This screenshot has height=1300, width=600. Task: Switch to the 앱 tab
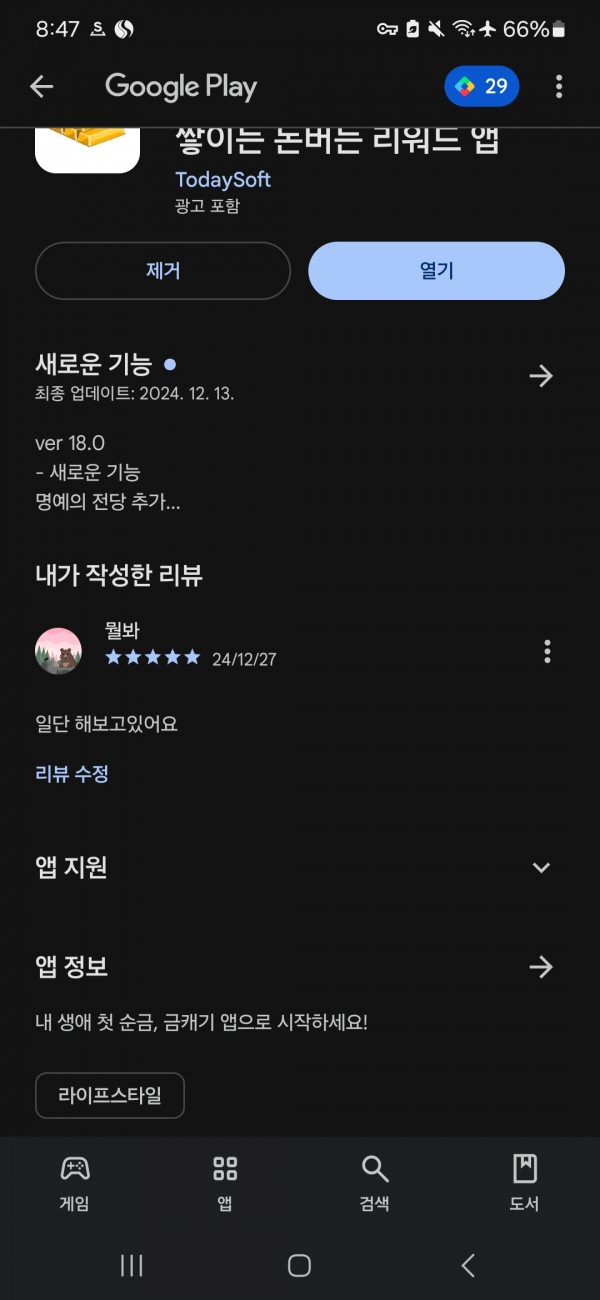(225, 1182)
